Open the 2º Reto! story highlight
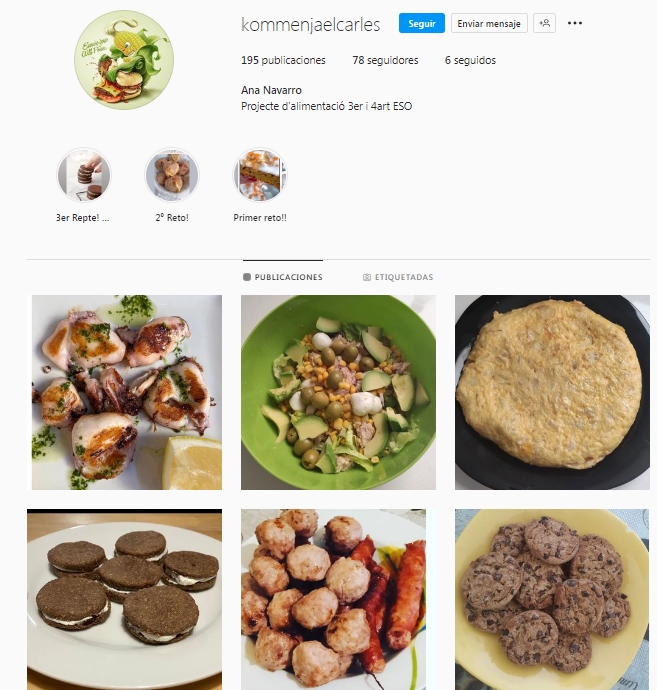657x690 pixels. pos(172,176)
